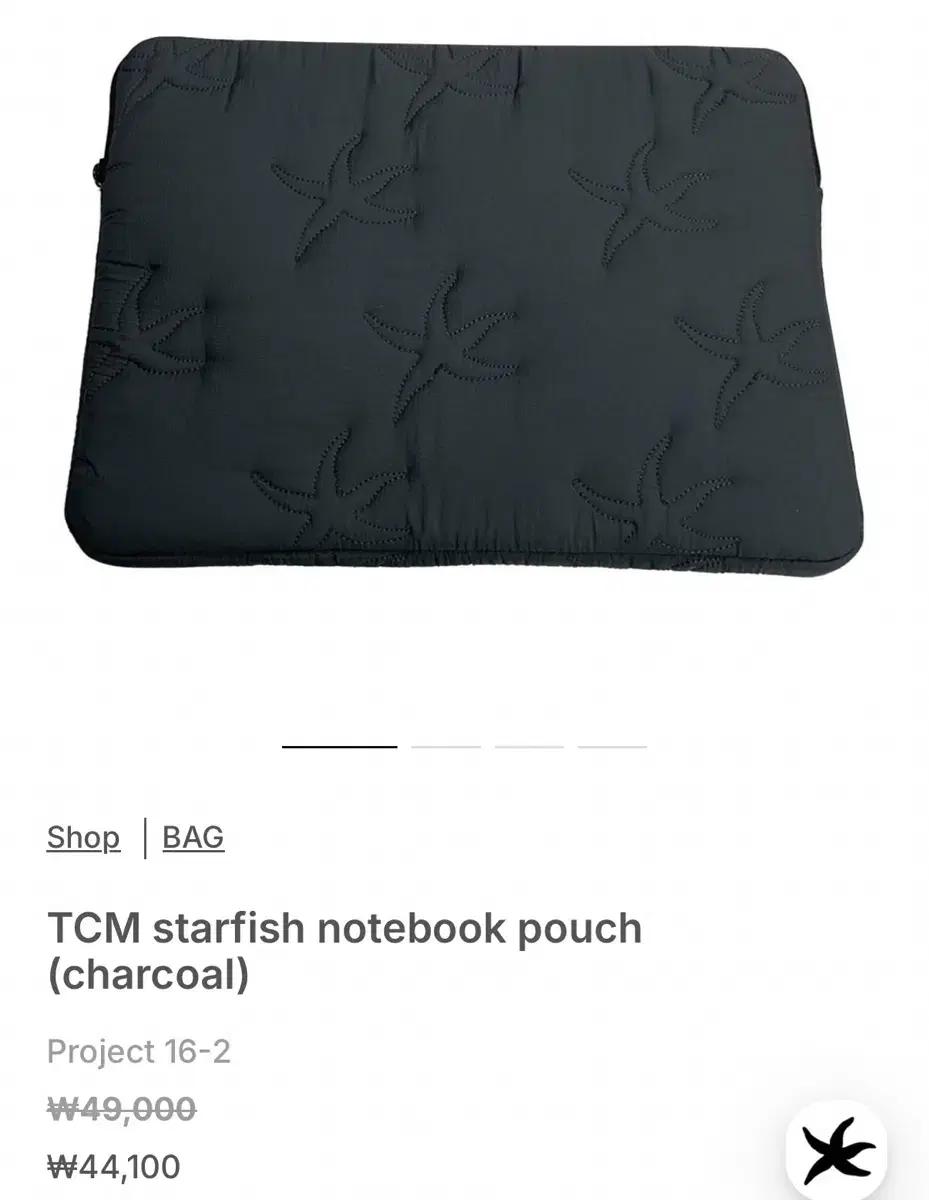Jump to the second image indicator
Image resolution: width=929 pixels, height=1200 pixels.
[446, 746]
